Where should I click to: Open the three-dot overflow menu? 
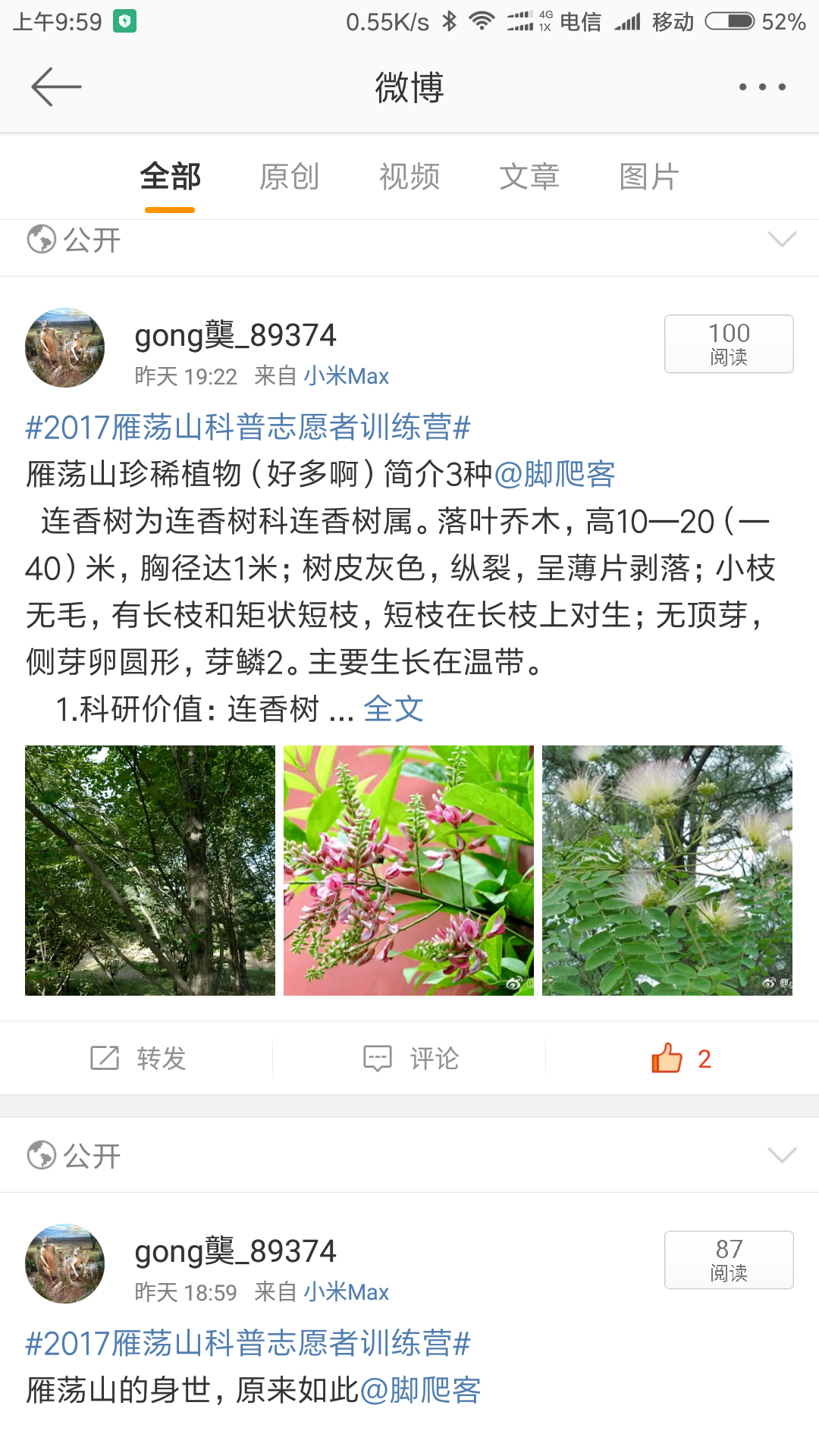pyautogui.click(x=762, y=87)
